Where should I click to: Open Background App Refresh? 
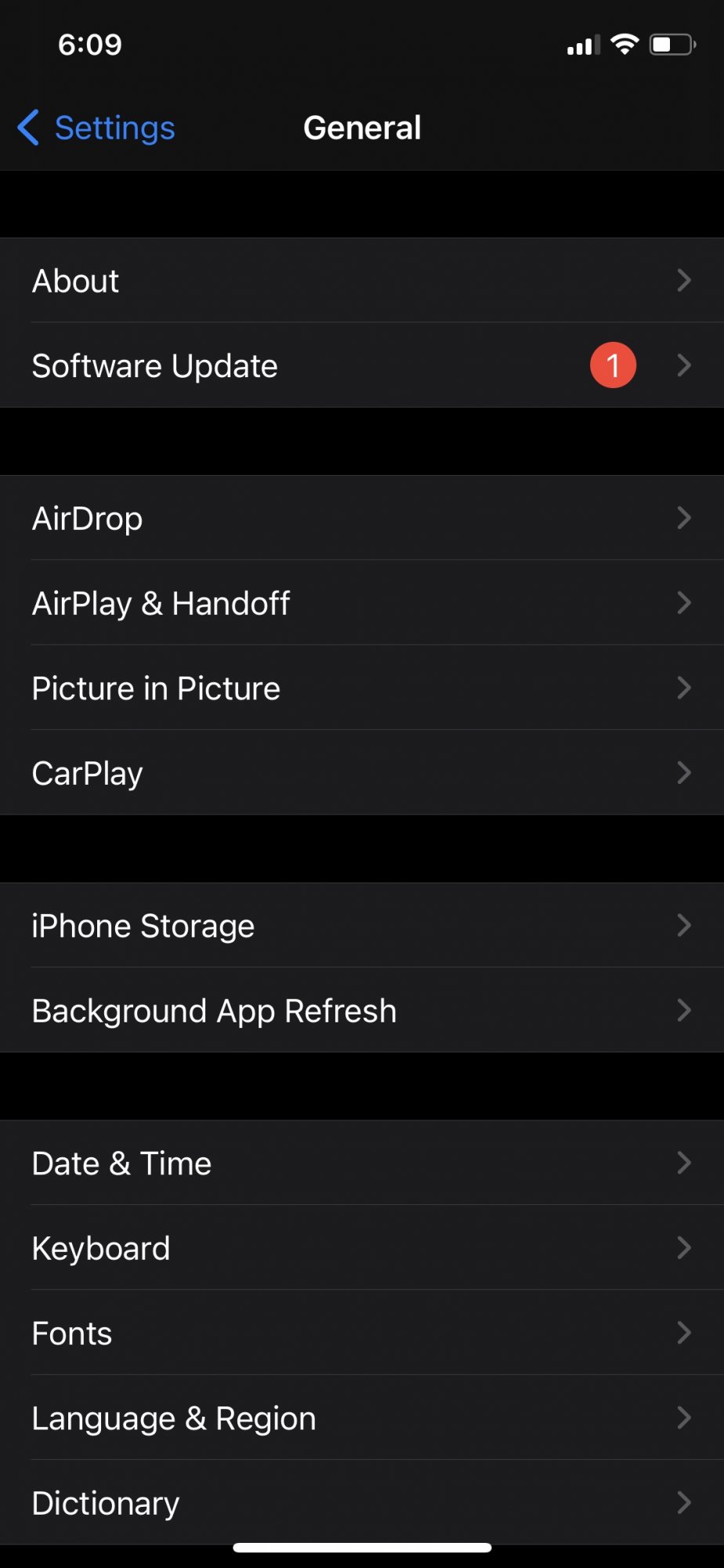coord(360,1011)
